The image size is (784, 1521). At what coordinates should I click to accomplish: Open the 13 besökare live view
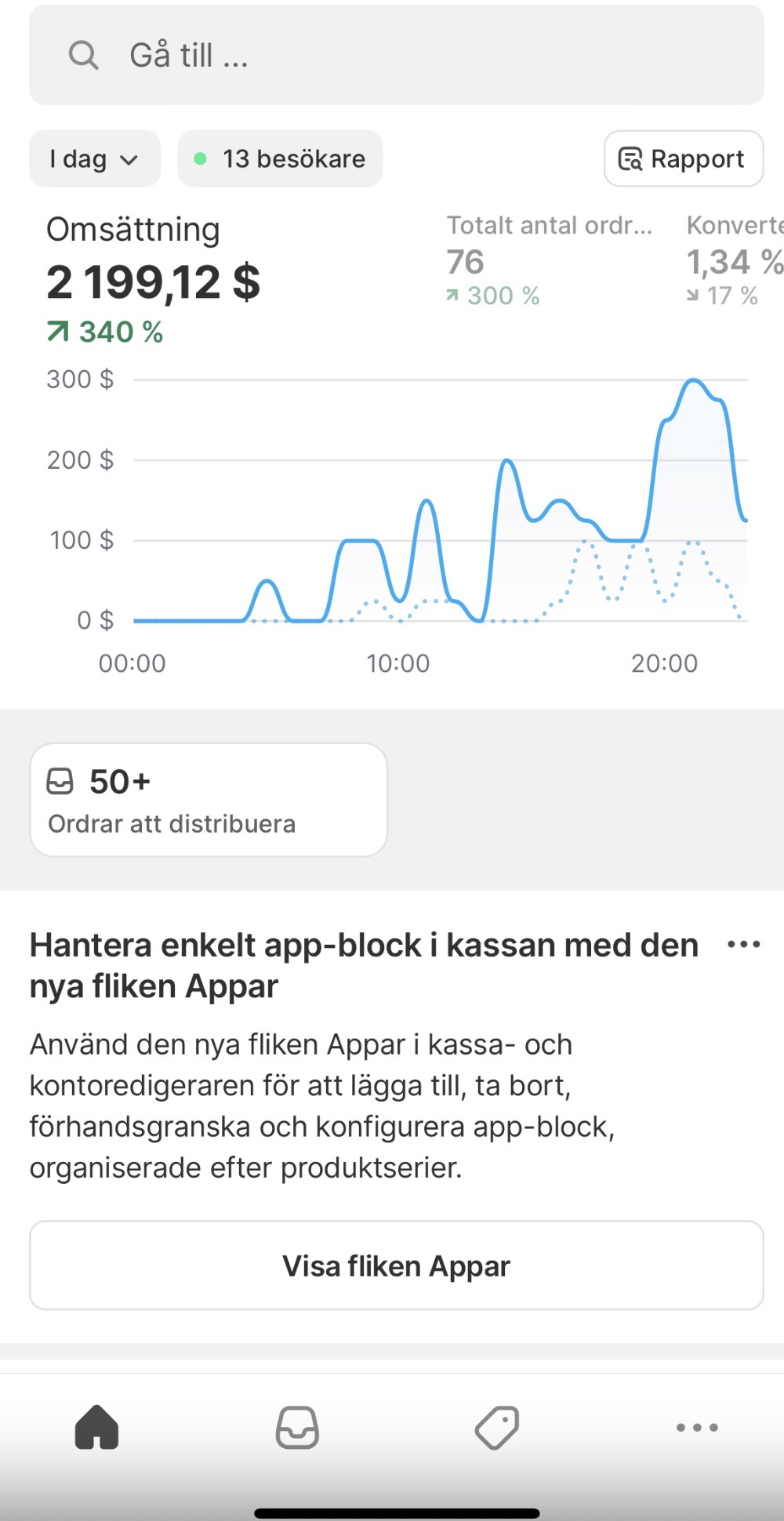coord(280,159)
